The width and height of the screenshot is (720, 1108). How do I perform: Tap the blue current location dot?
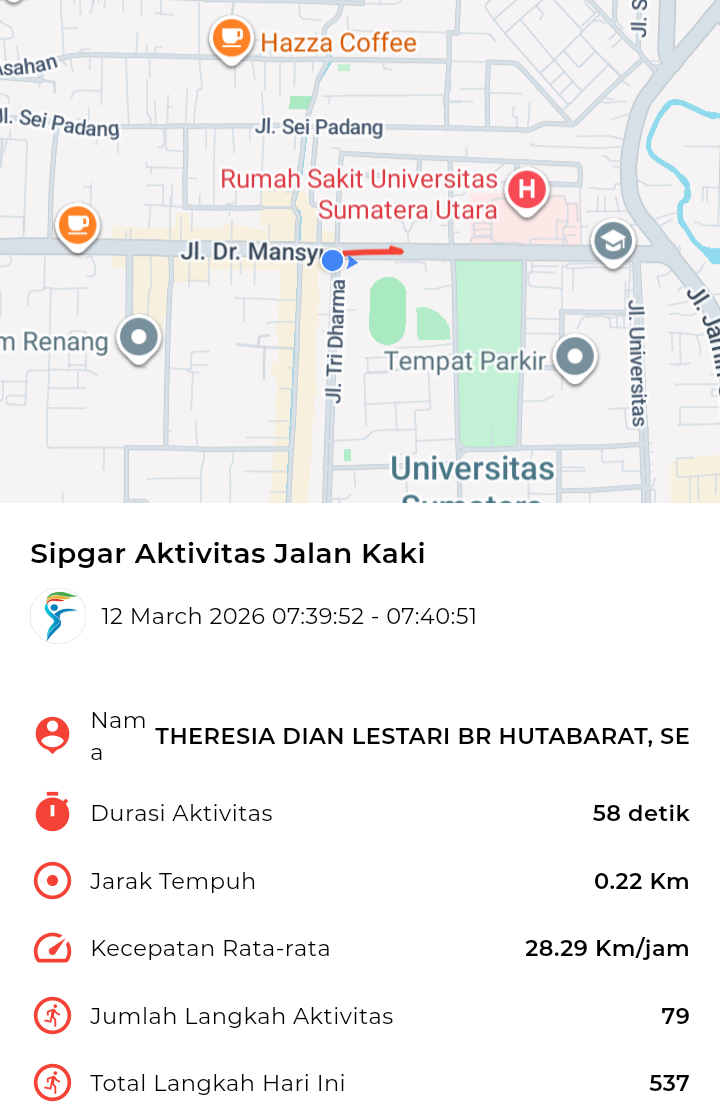pos(333,261)
